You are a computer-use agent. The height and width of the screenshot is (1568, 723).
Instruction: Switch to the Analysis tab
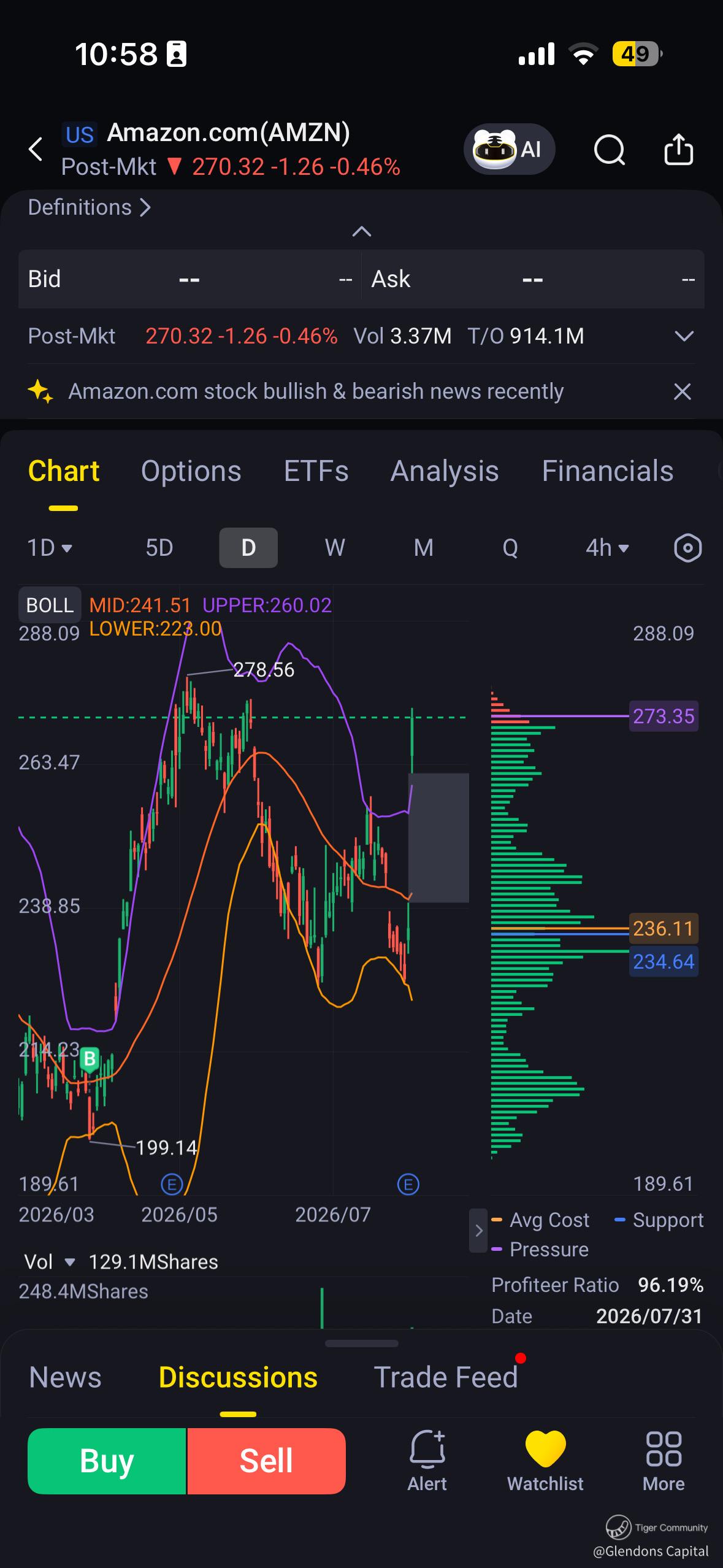pos(445,471)
